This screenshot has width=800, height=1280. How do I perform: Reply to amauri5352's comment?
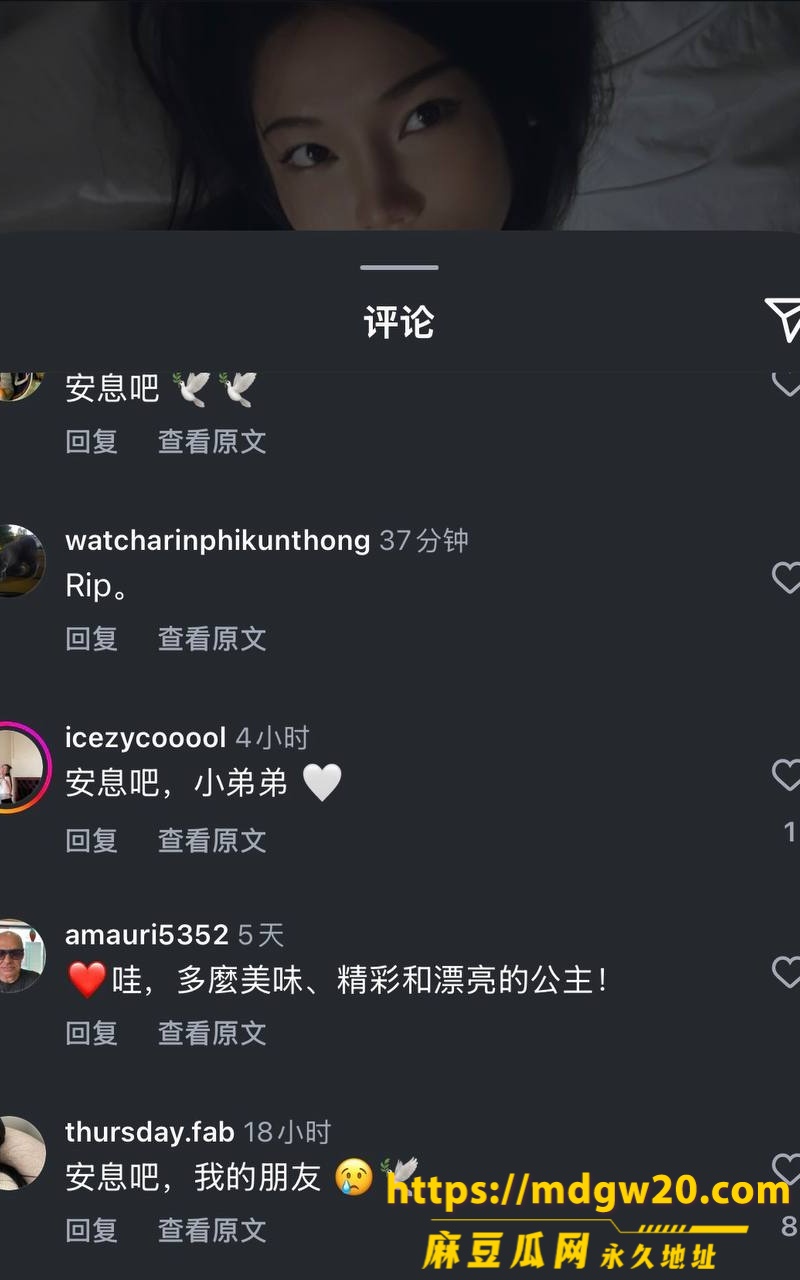pos(92,1032)
